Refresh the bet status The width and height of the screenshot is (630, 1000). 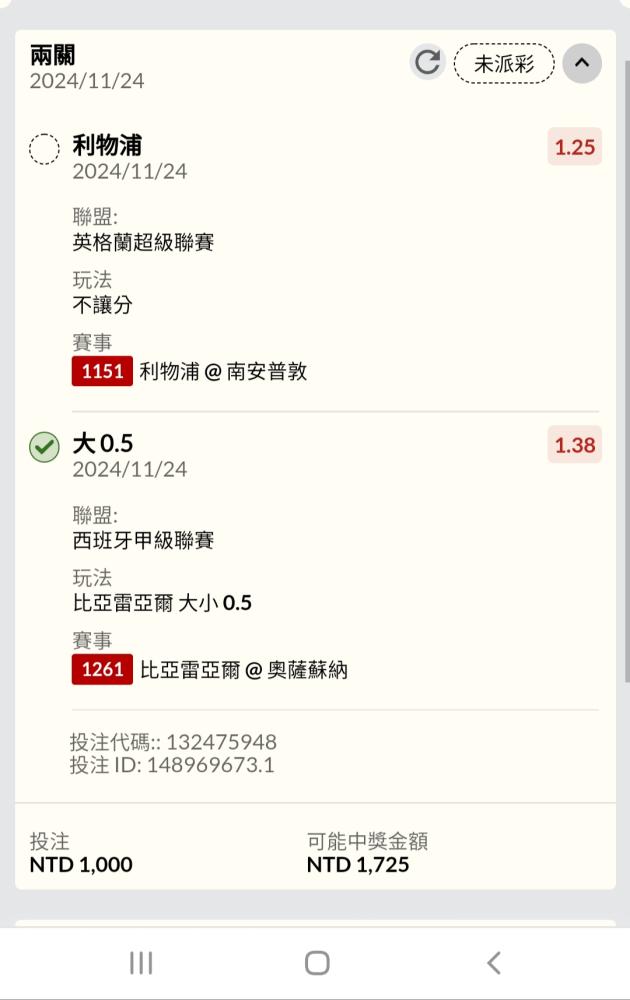coord(427,62)
